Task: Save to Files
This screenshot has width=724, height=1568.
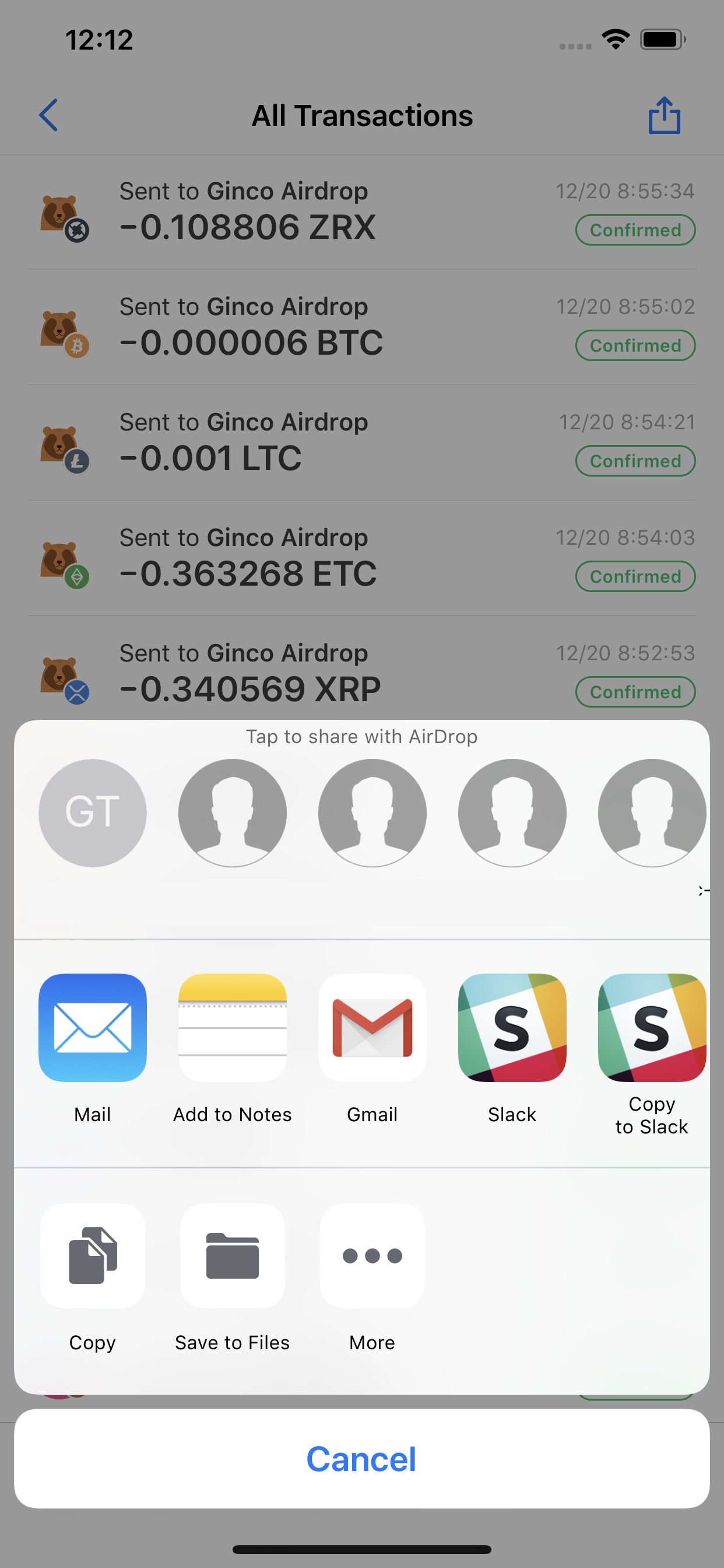Action: [233, 1255]
